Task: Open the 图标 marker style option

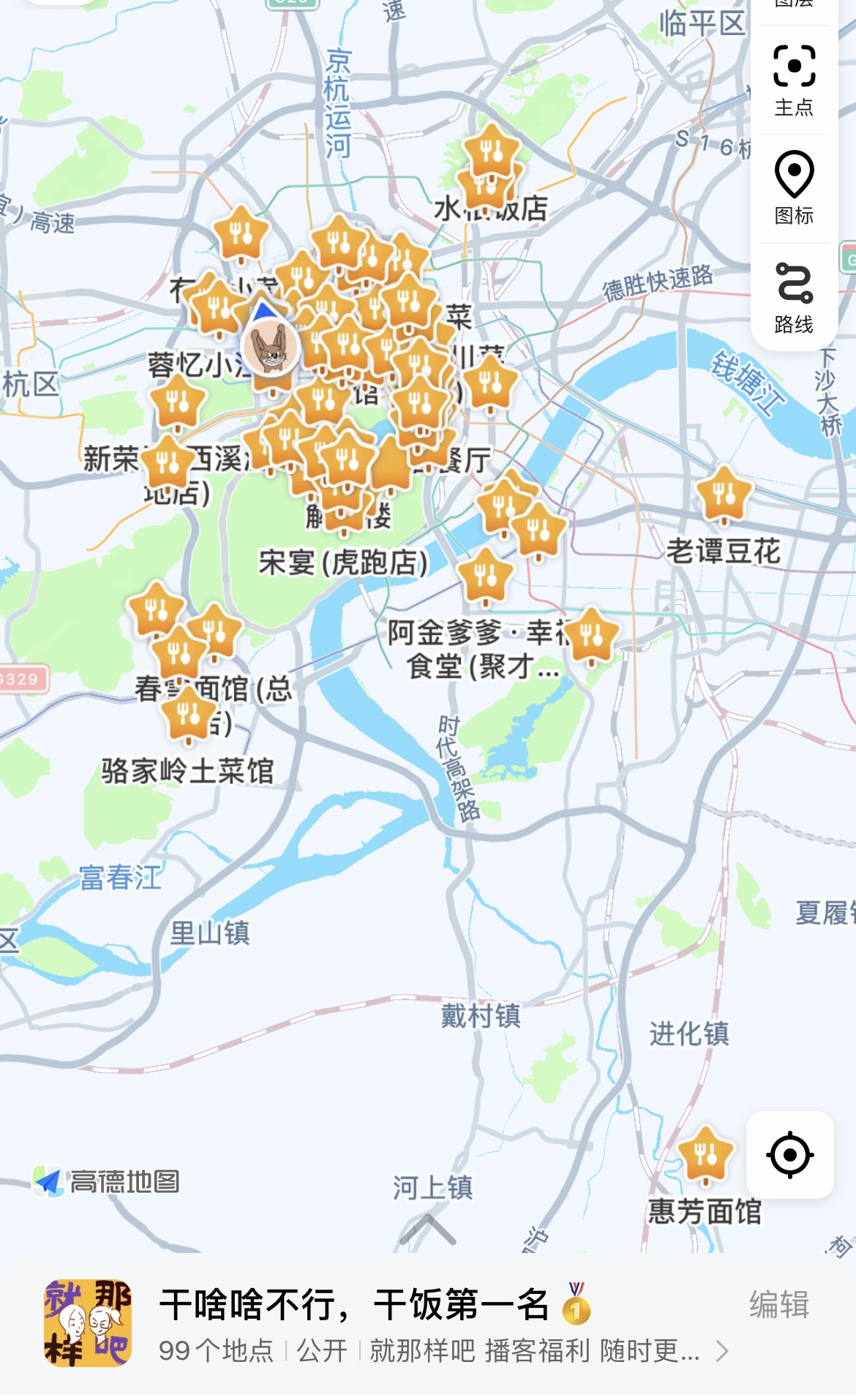Action: [x=794, y=187]
